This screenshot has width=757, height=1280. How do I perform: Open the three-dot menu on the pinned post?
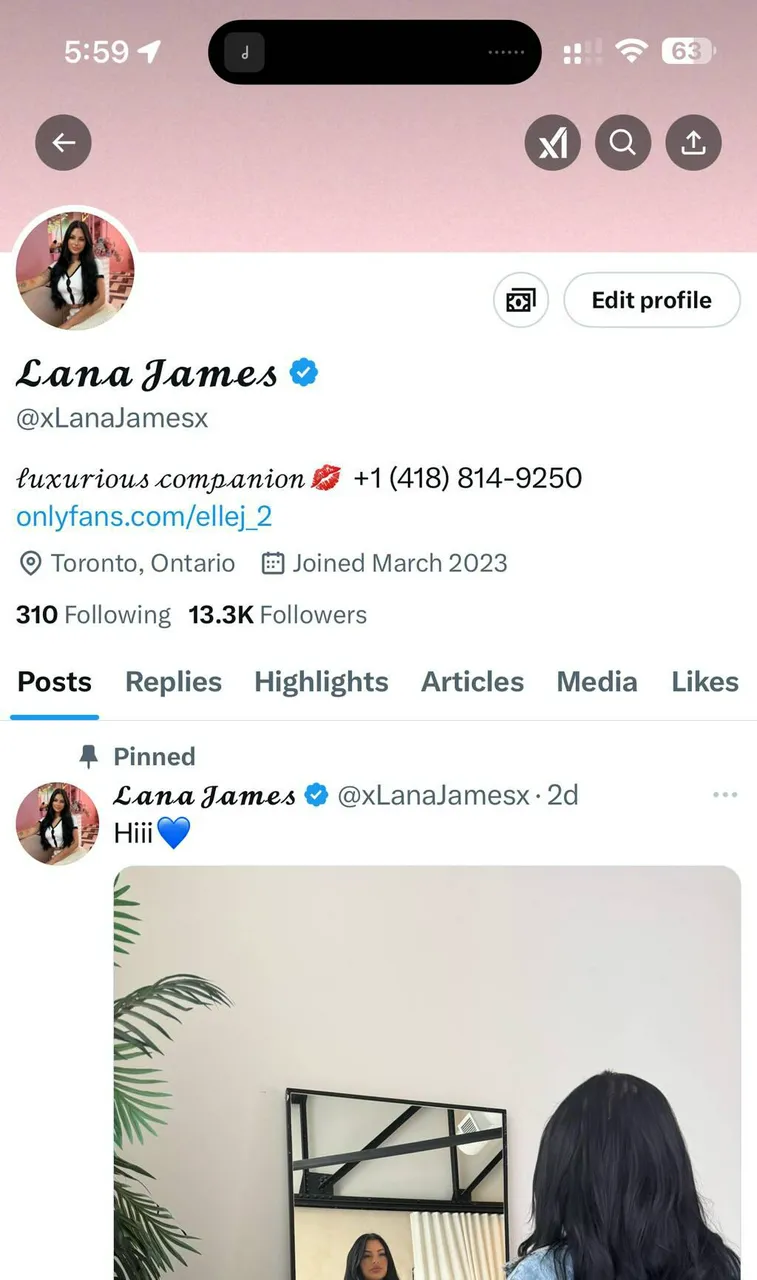click(x=725, y=794)
